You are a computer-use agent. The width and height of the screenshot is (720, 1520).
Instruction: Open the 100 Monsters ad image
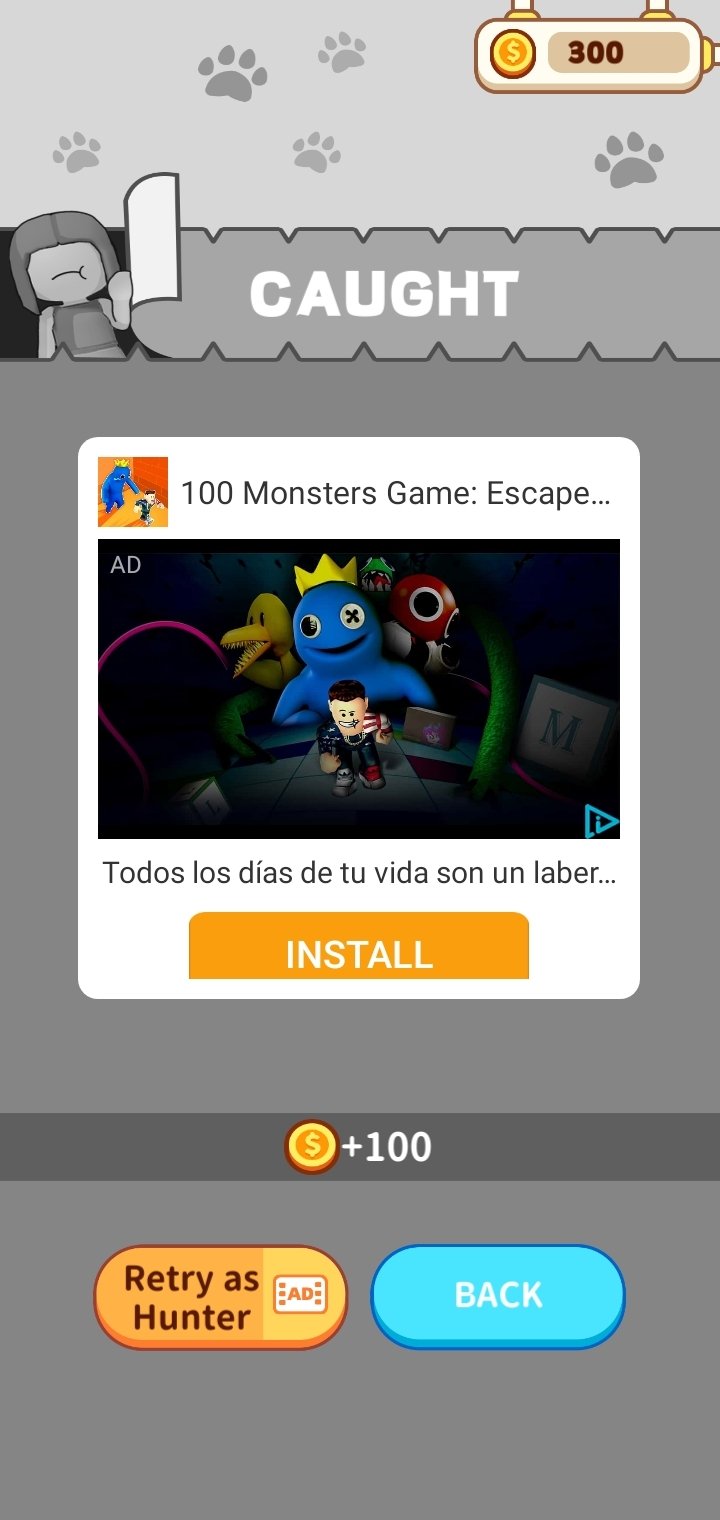click(x=359, y=689)
